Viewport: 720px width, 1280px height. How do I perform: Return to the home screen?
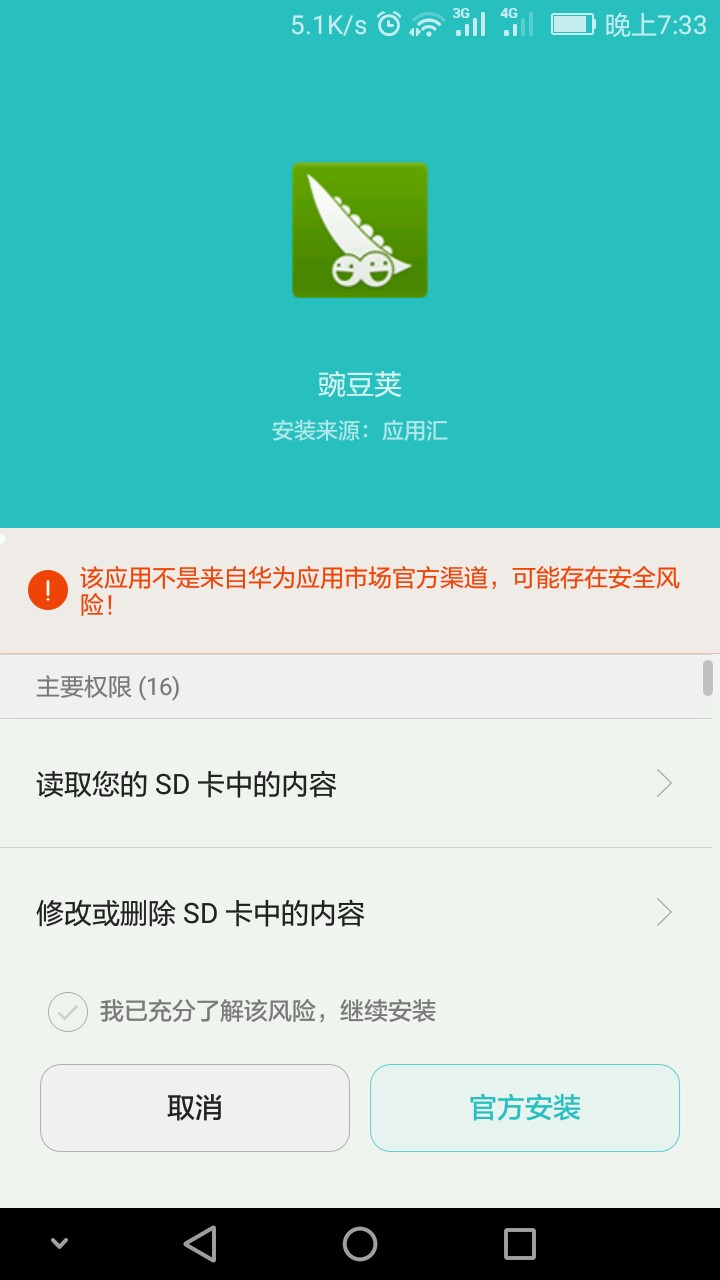point(360,1244)
